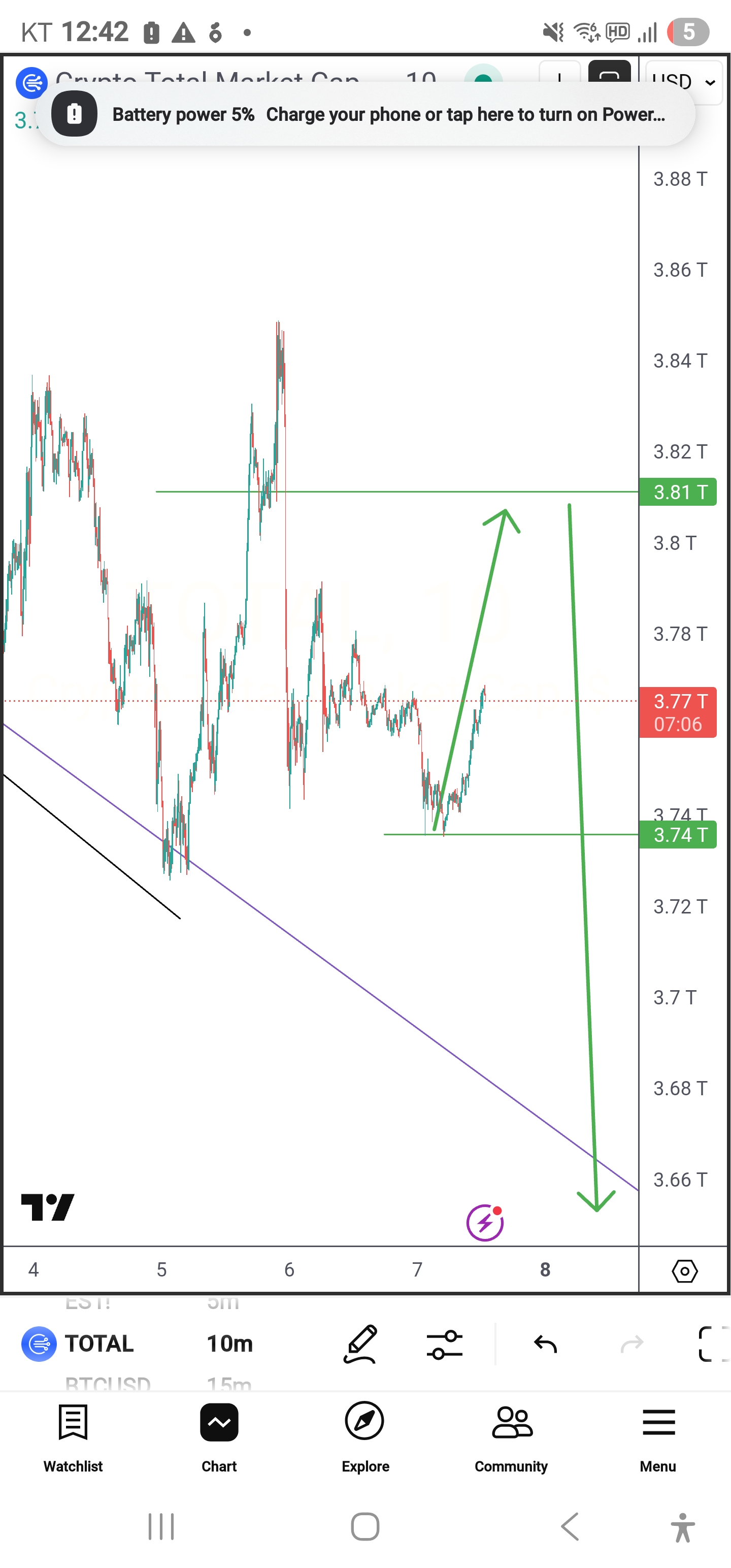
Task: Select the Chart tab
Action: coord(219,1438)
